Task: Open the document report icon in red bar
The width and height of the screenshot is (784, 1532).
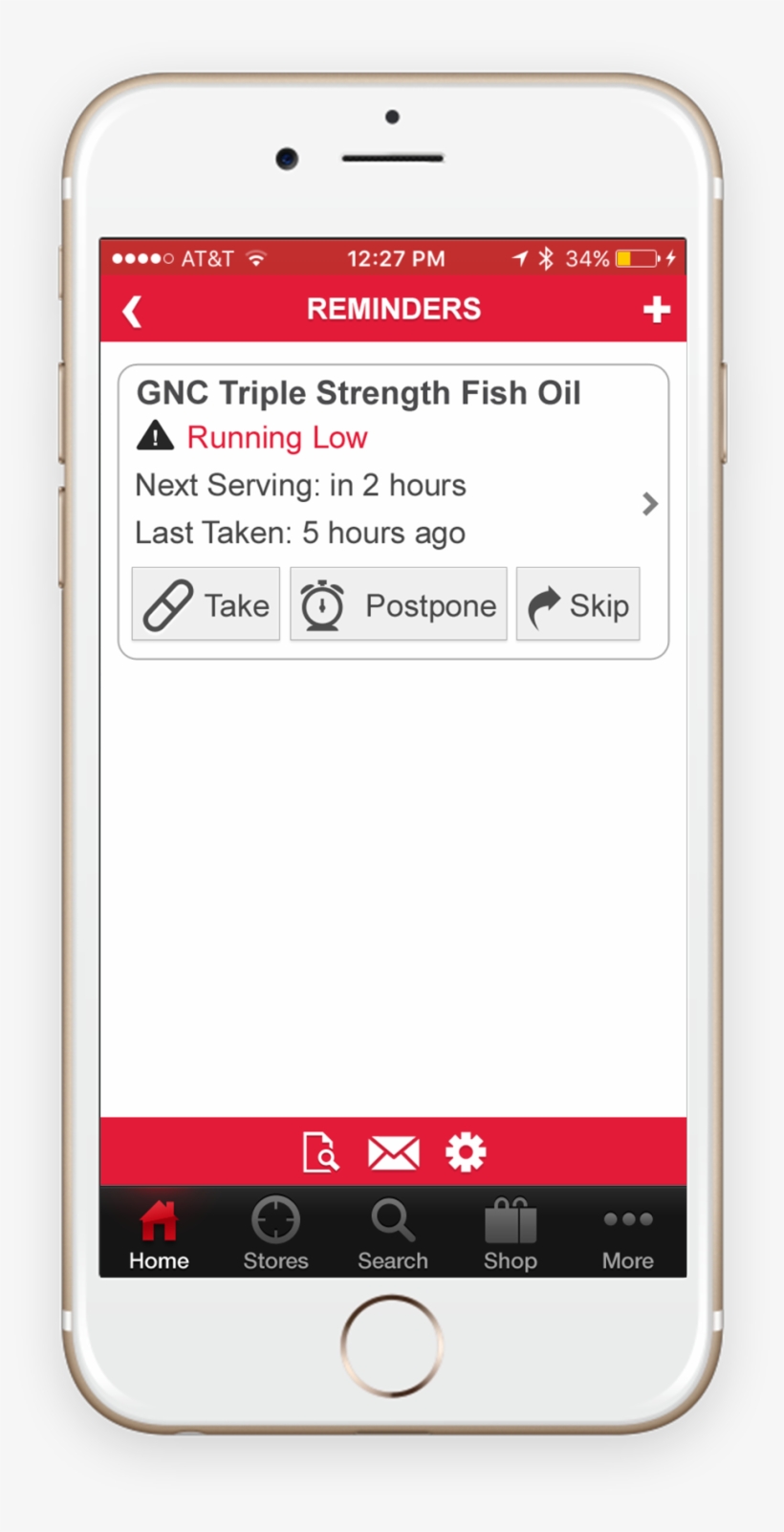Action: point(320,1152)
